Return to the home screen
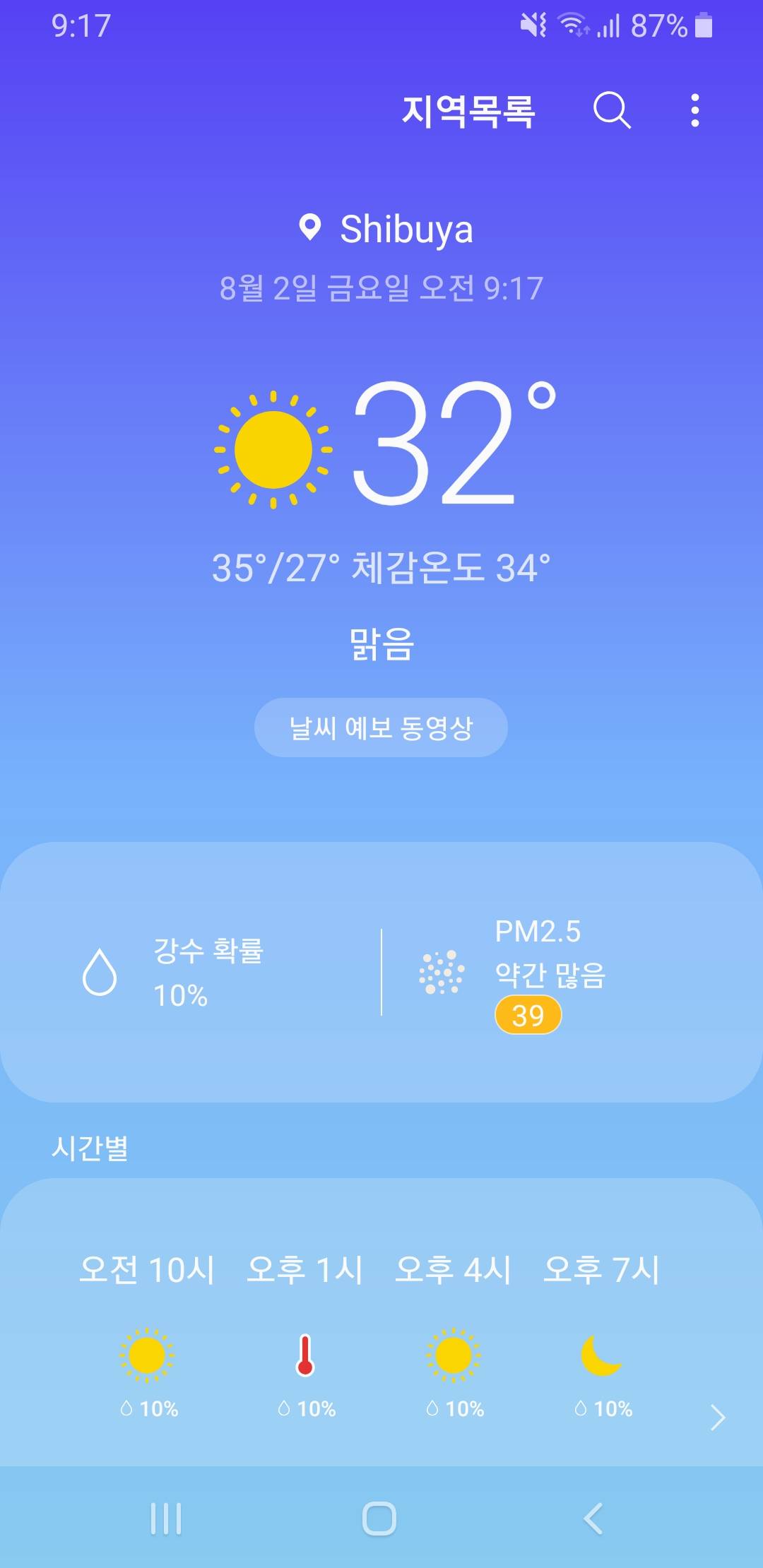The height and width of the screenshot is (1568, 763). [379, 1518]
